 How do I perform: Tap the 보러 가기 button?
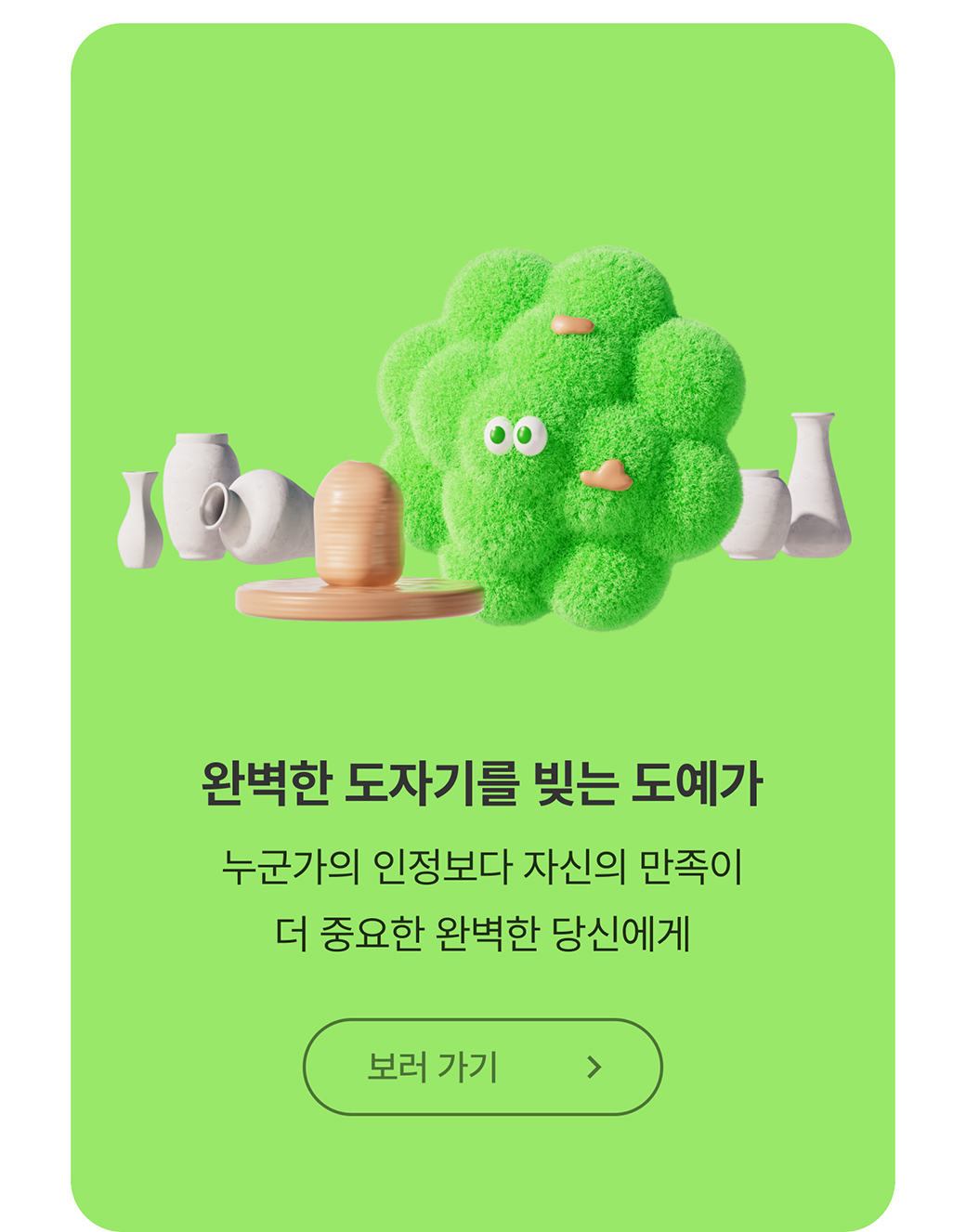click(482, 1067)
